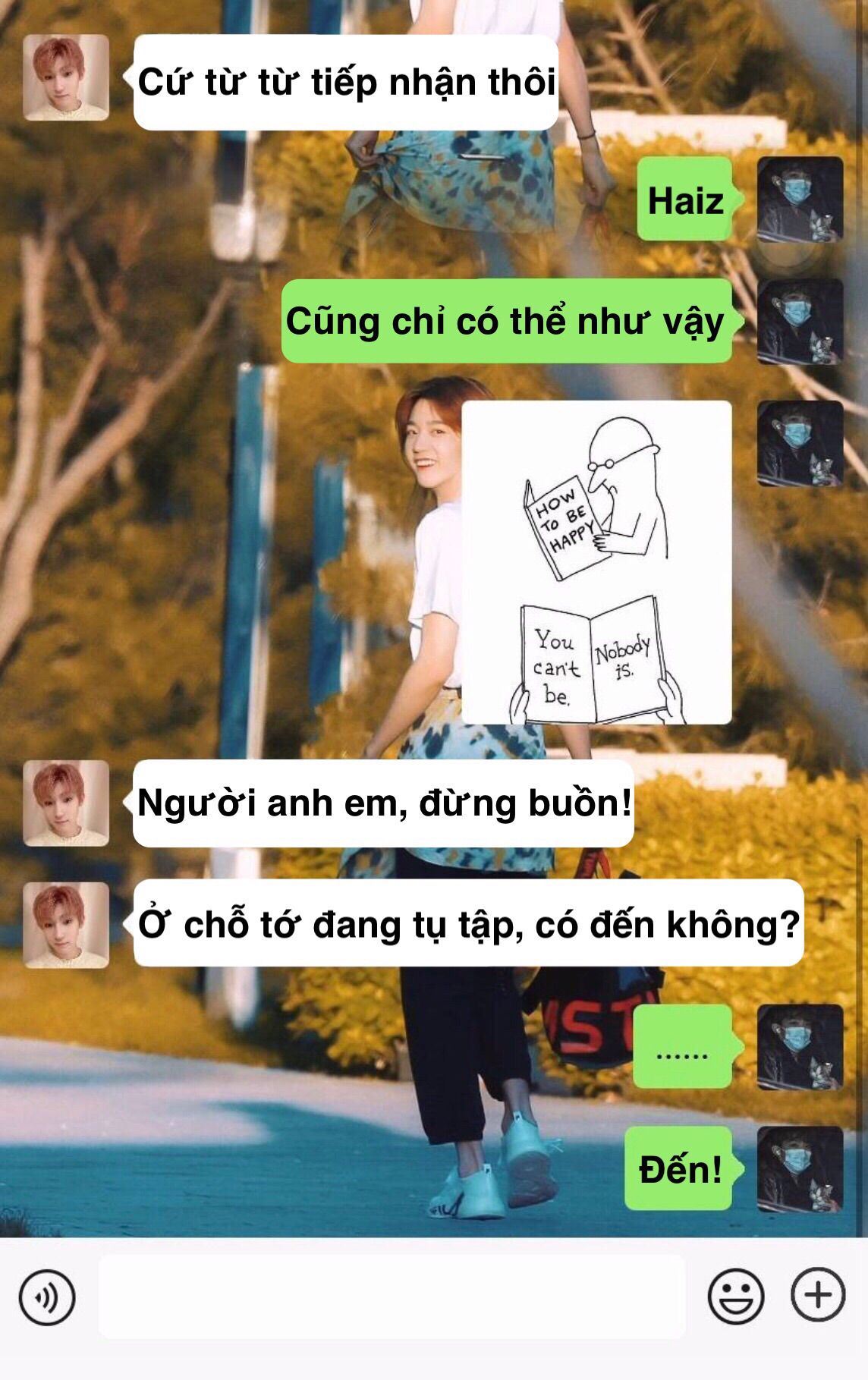This screenshot has height=1380, width=868.
Task: View profile avatar next to 'Haiz' message
Action: click(800, 200)
